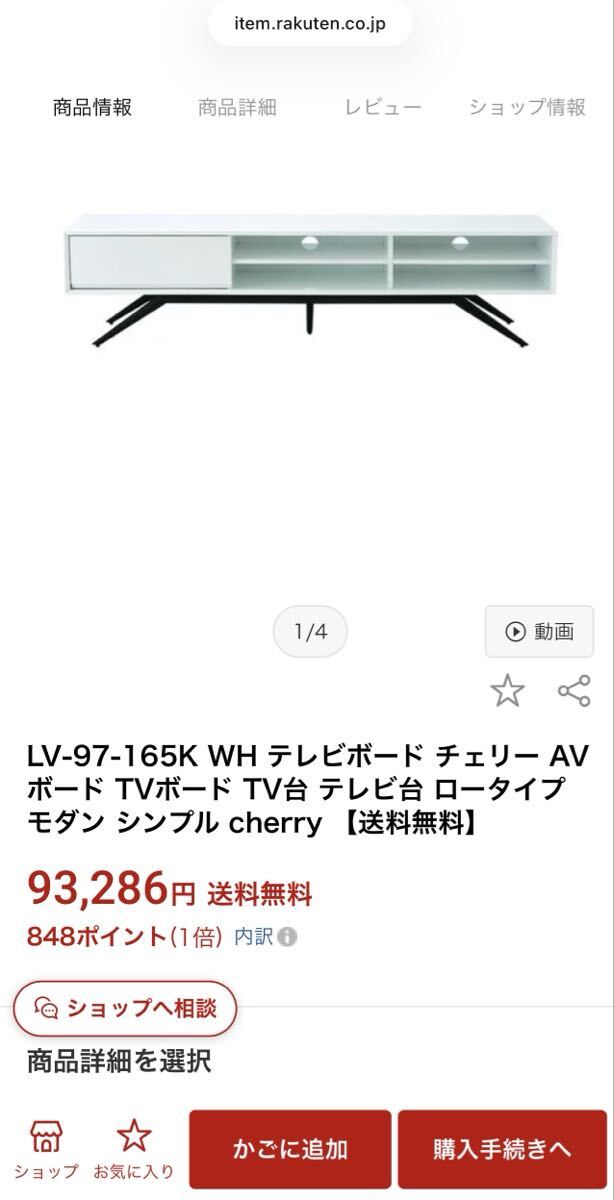
Task: Switch to ショップ情報 tab
Action: 527,108
